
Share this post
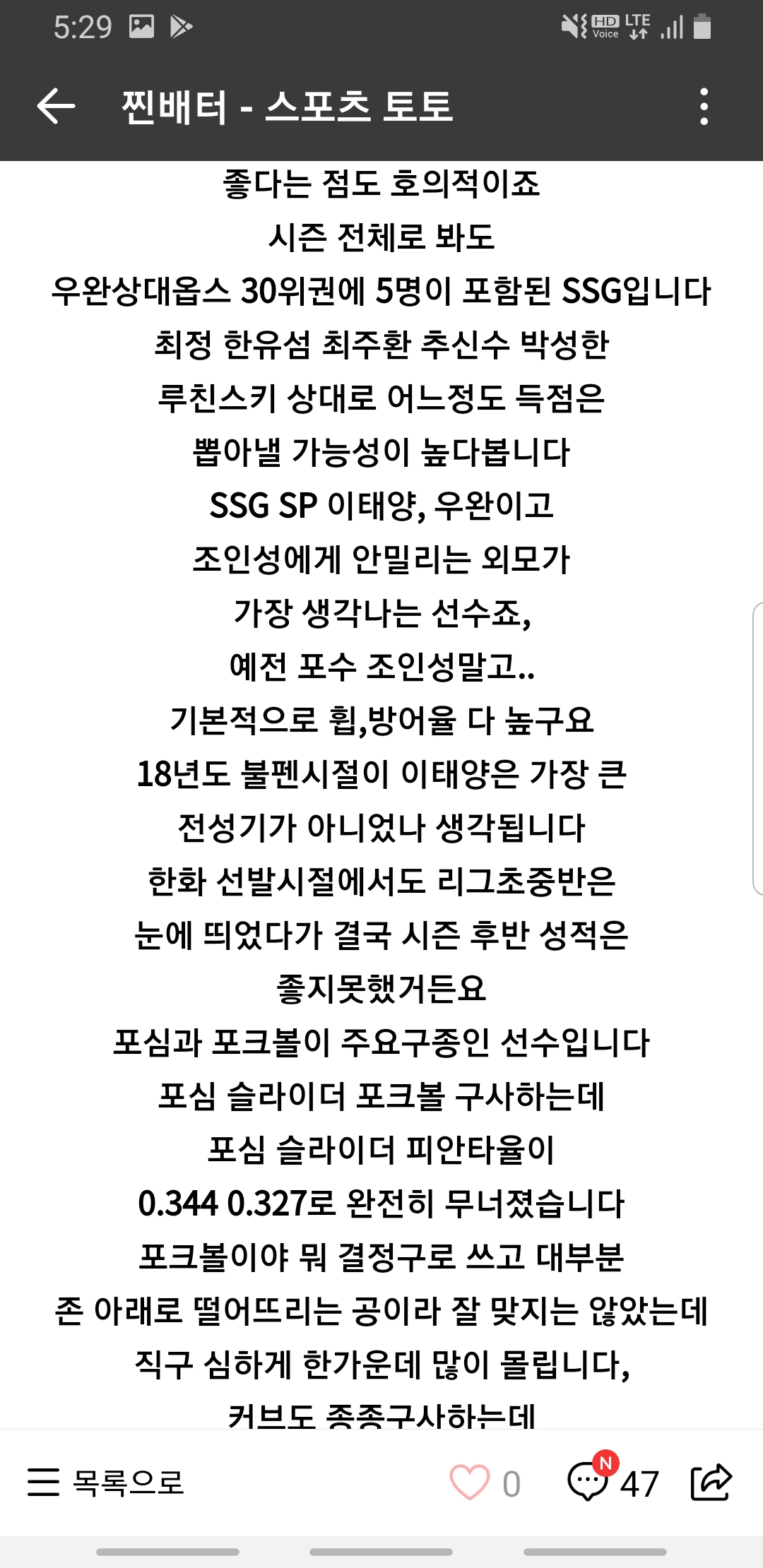(x=711, y=1481)
